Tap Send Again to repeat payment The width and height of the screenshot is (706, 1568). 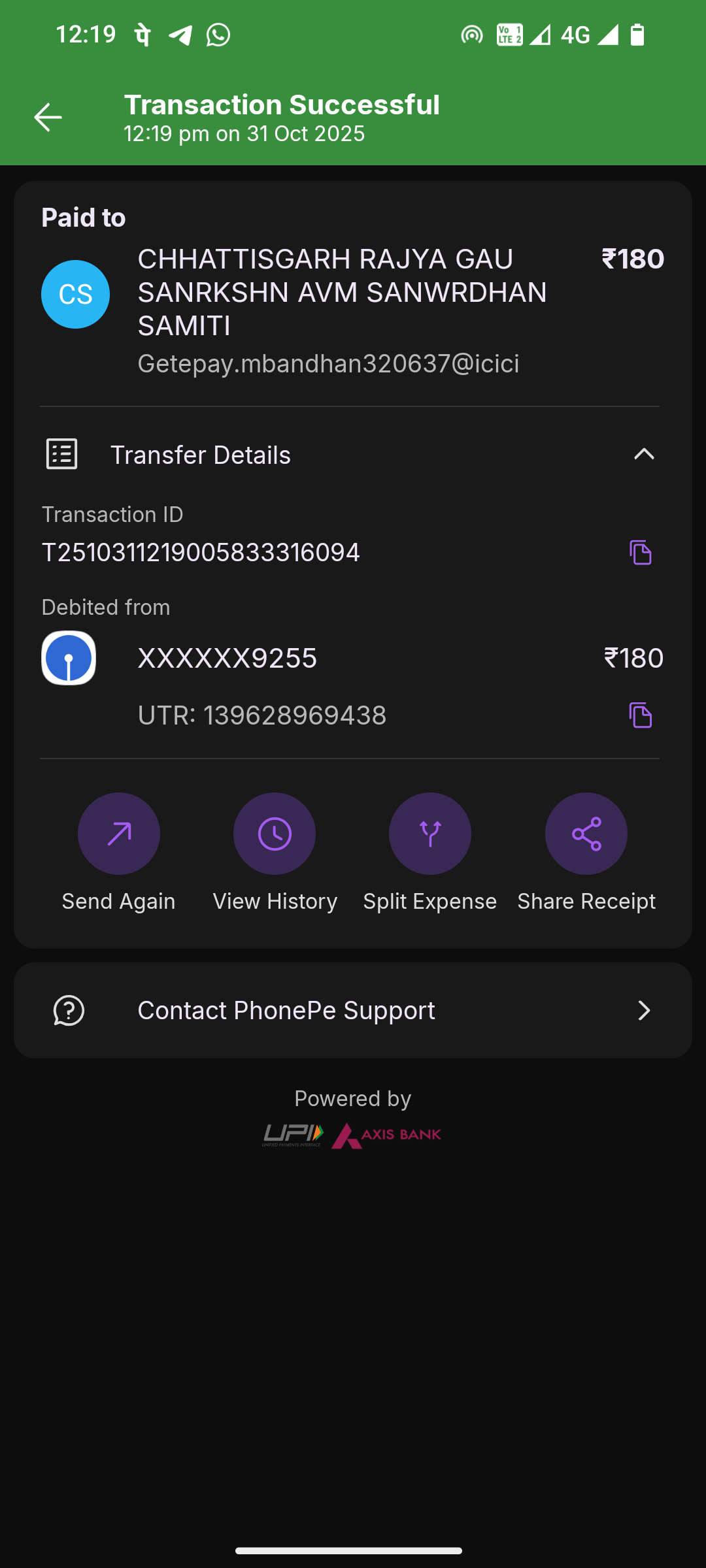tap(119, 834)
